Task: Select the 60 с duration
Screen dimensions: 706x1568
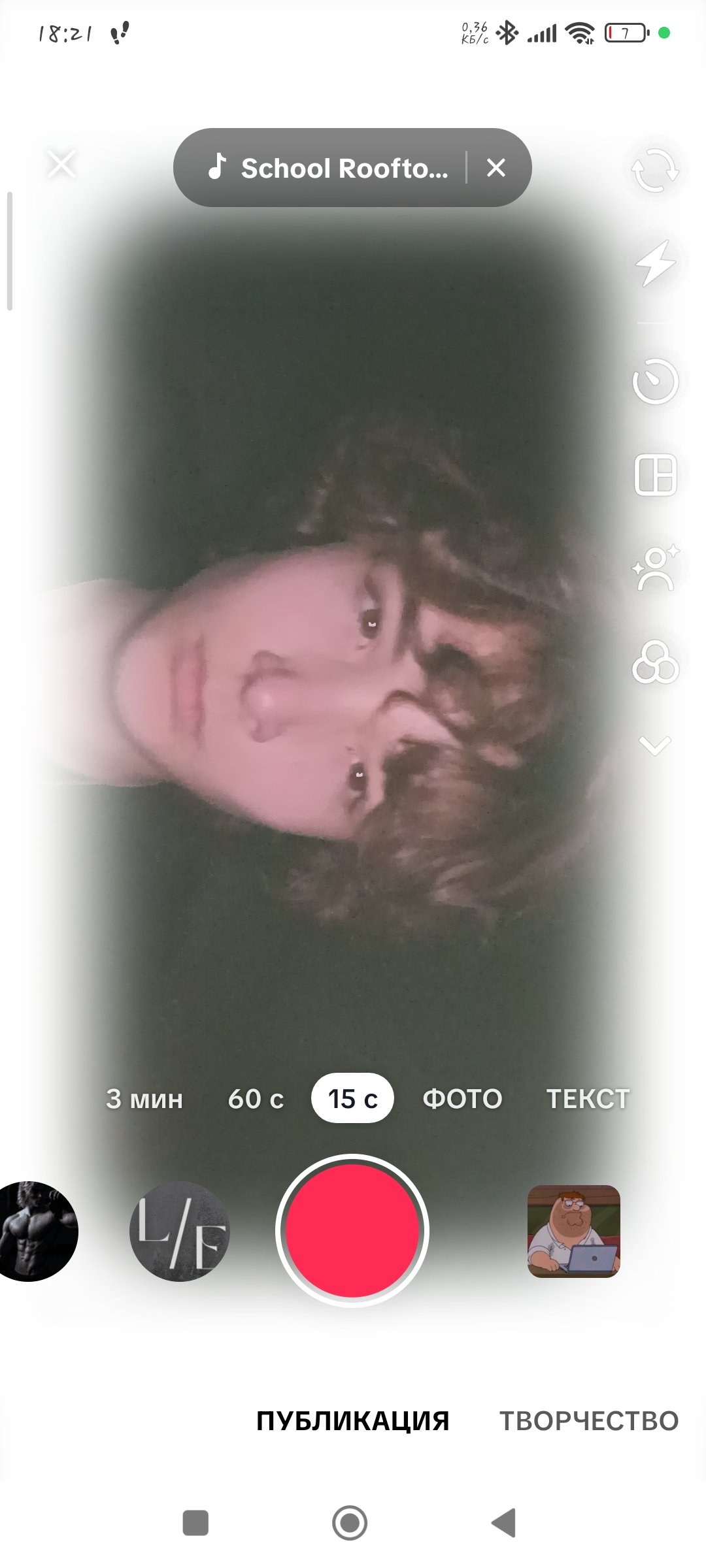Action: [x=256, y=1099]
